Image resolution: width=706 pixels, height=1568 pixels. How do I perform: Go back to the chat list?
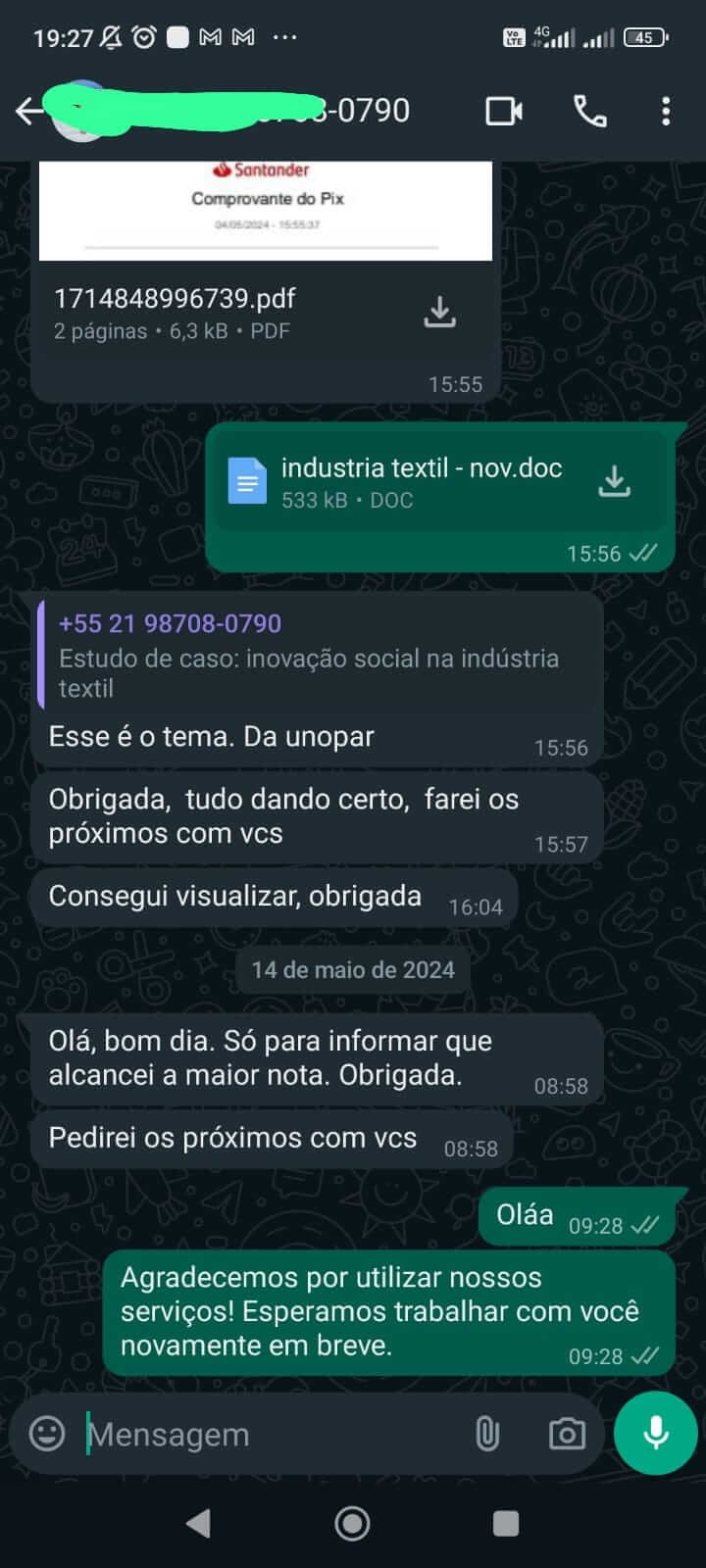29,112
